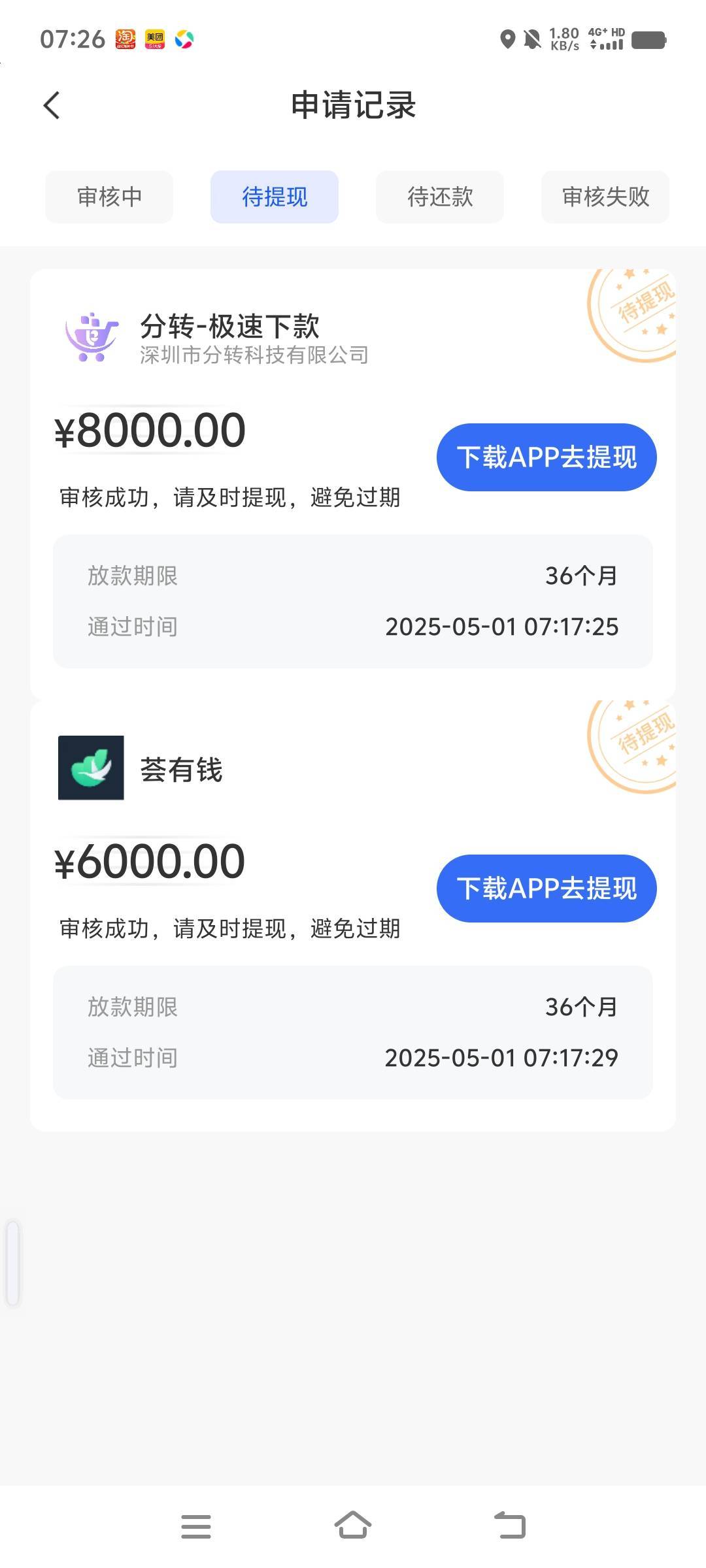Image resolution: width=706 pixels, height=1568 pixels.
Task: Open the 审核失败 tab
Action: pyautogui.click(x=605, y=197)
